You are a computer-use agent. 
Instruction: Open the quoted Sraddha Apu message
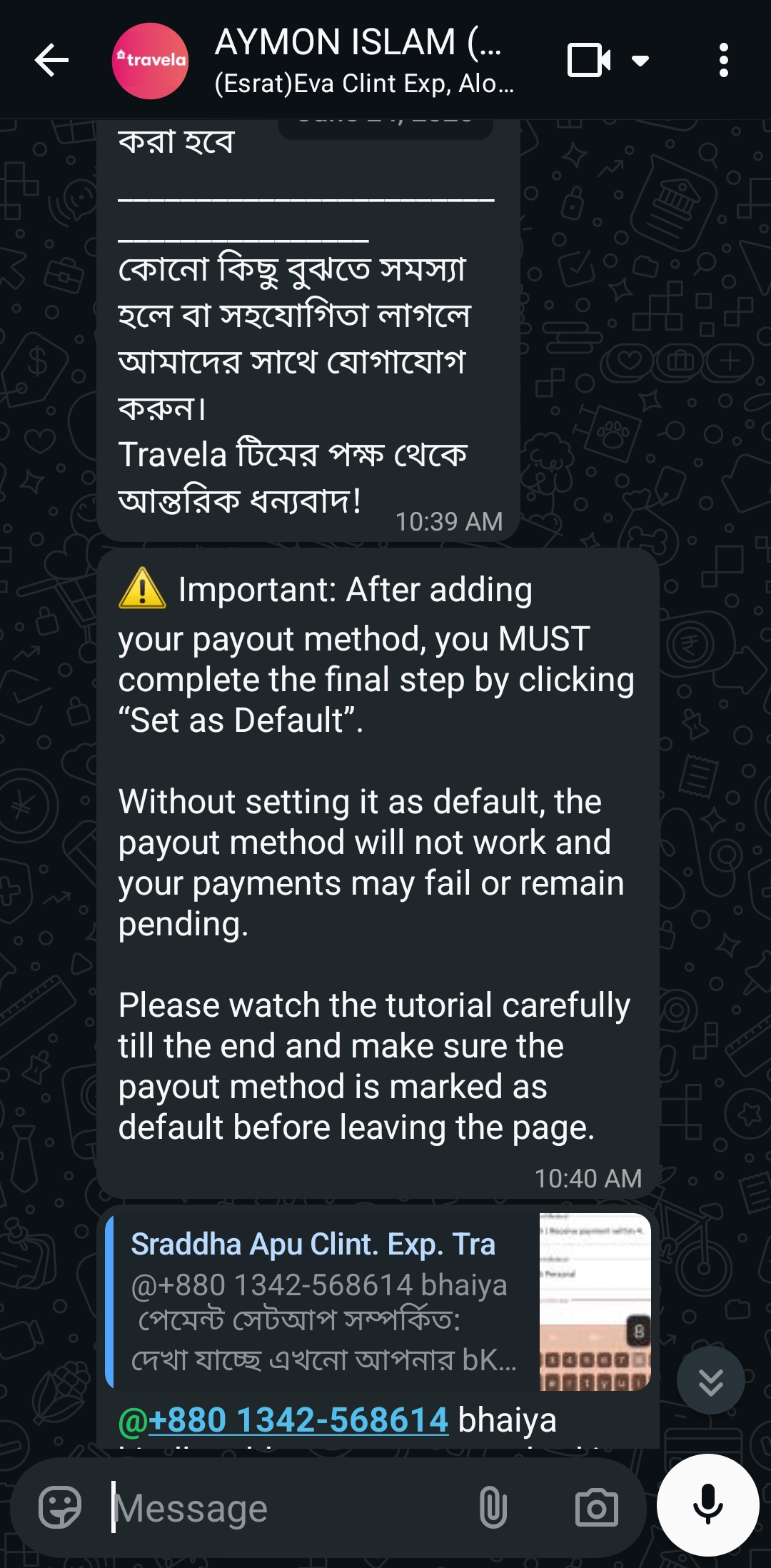(378, 1302)
